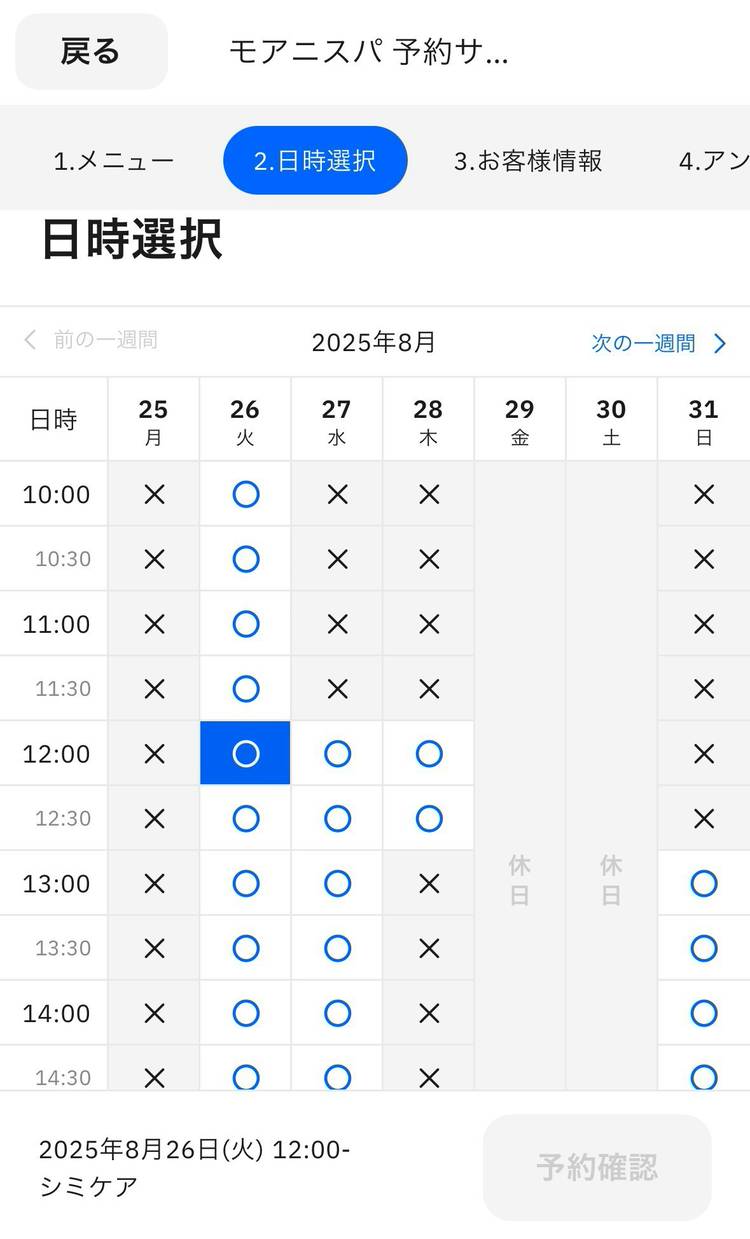This screenshot has width=750, height=1239.
Task: Choose the 12:30 slot on Thursday 28
Action: click(429, 819)
